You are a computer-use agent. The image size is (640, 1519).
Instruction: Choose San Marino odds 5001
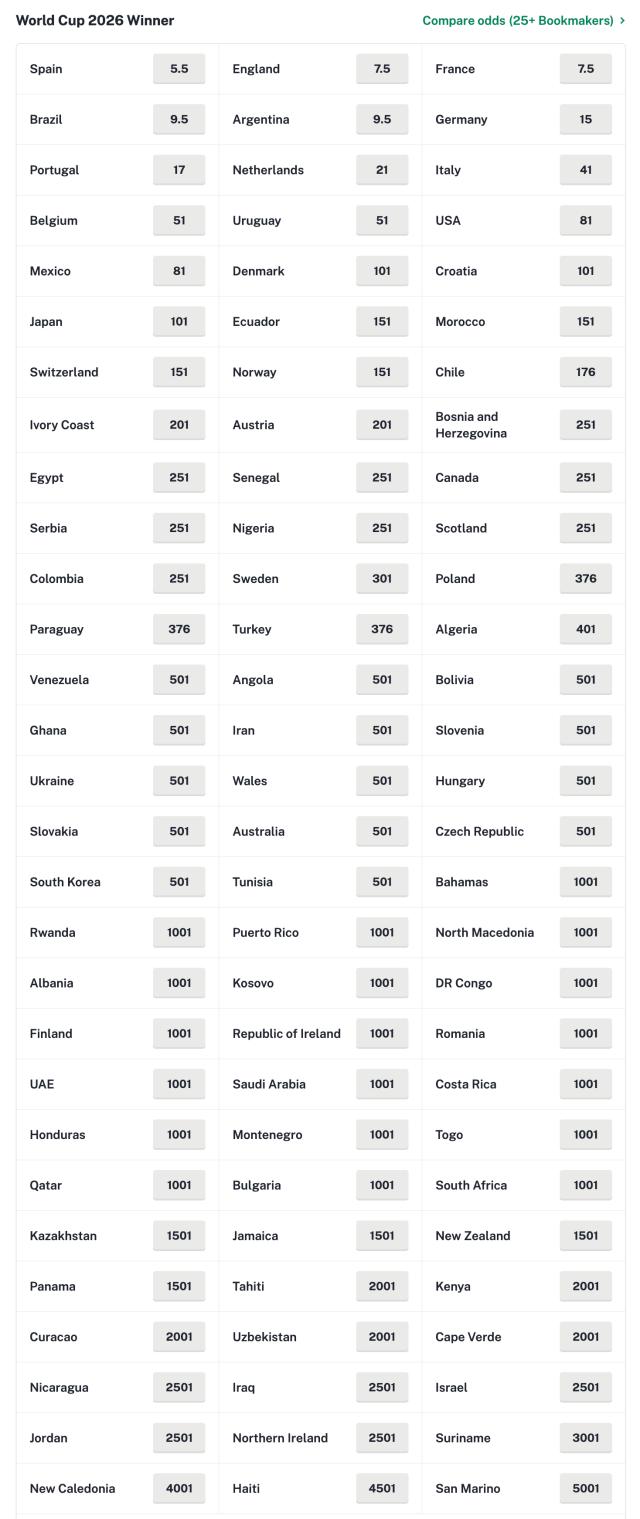click(585, 1488)
